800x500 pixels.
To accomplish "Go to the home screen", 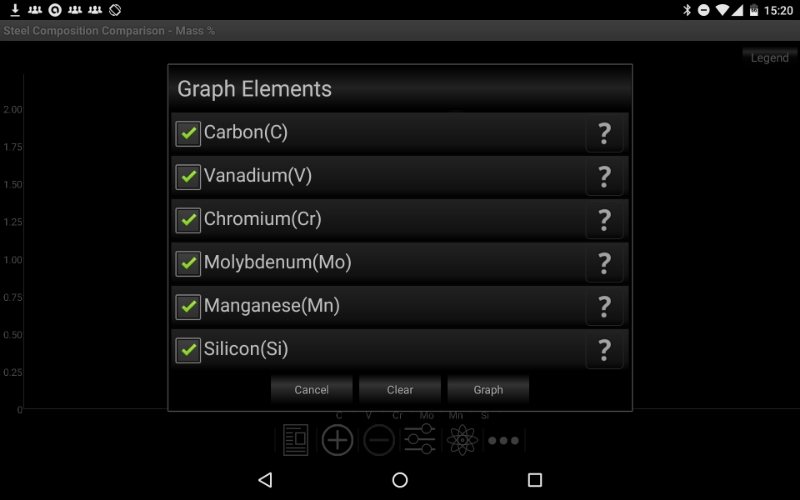I will click(x=400, y=480).
